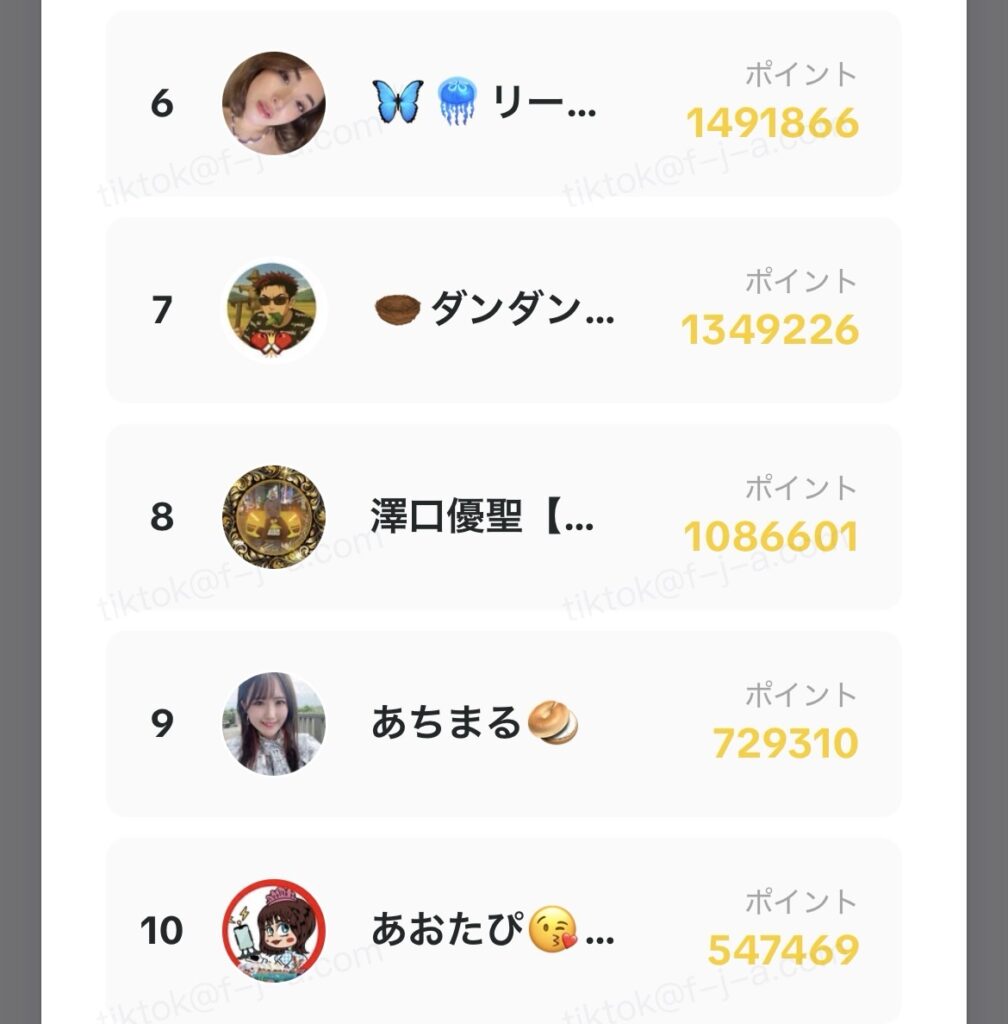This screenshot has height=1024, width=1008.
Task: View the rank 8 entry 澤口優聖
Action: coord(503,518)
